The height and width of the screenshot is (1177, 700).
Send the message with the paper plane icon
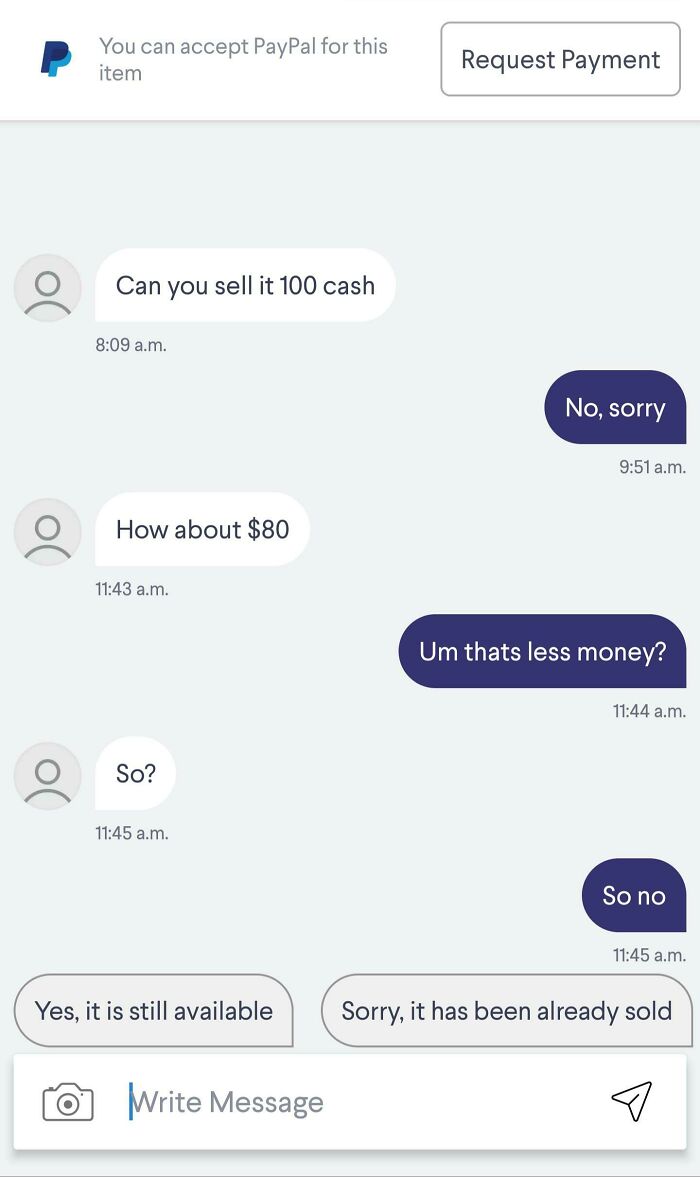pyautogui.click(x=631, y=1101)
